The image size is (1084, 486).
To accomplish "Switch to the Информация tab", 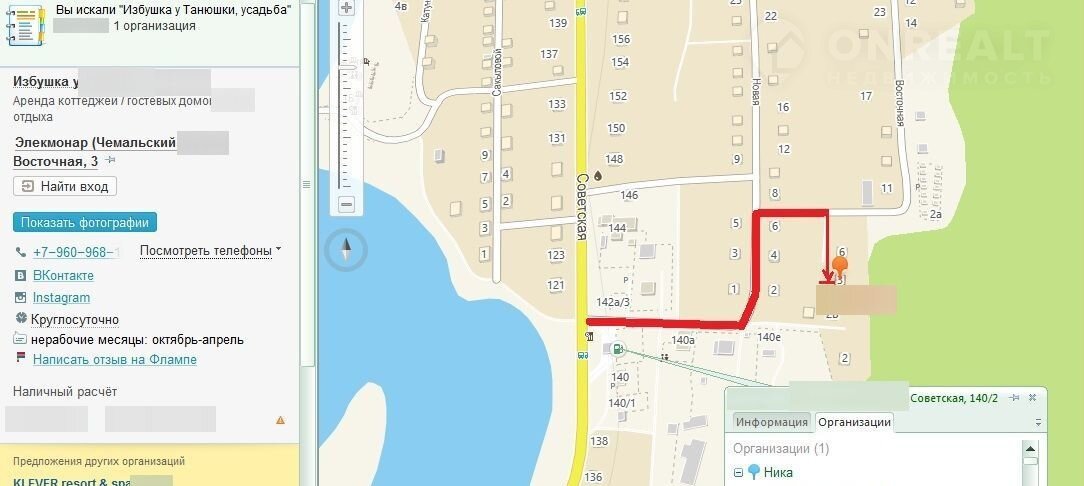I will point(770,422).
